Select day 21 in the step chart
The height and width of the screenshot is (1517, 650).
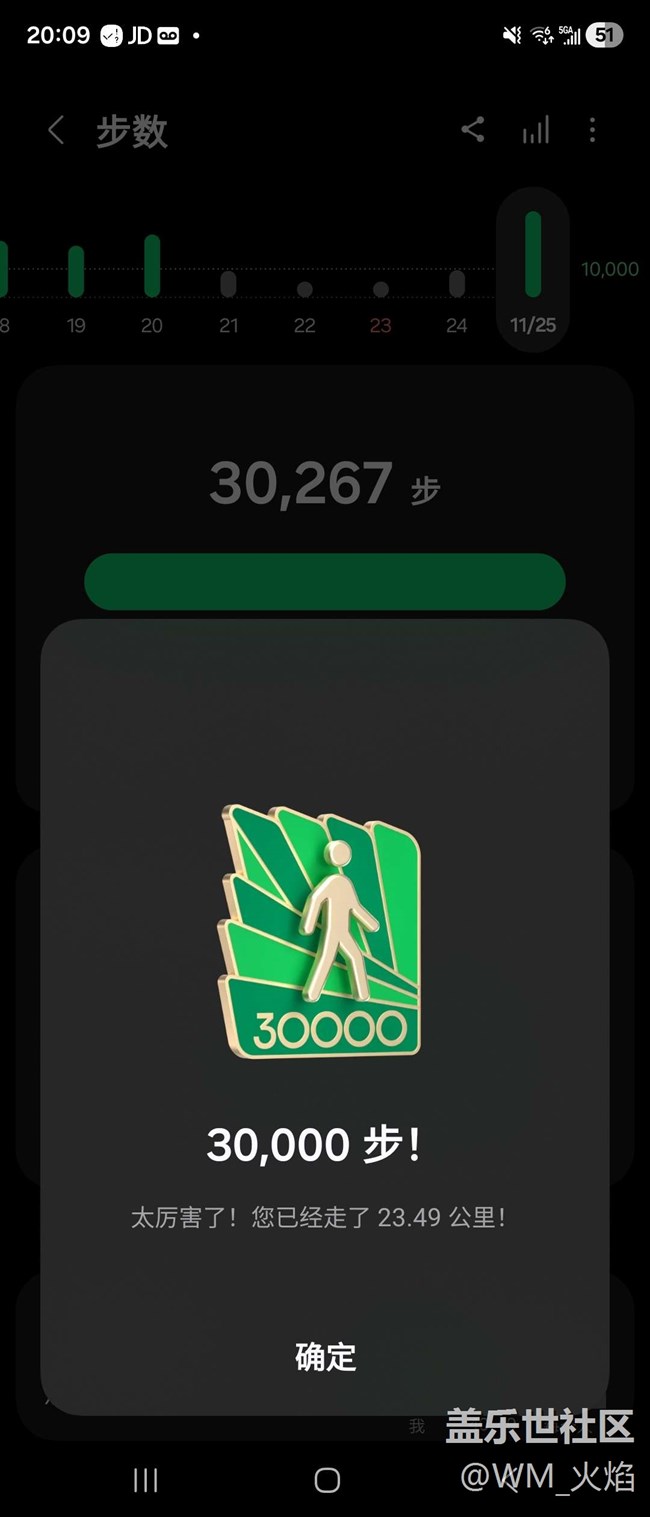(x=229, y=288)
